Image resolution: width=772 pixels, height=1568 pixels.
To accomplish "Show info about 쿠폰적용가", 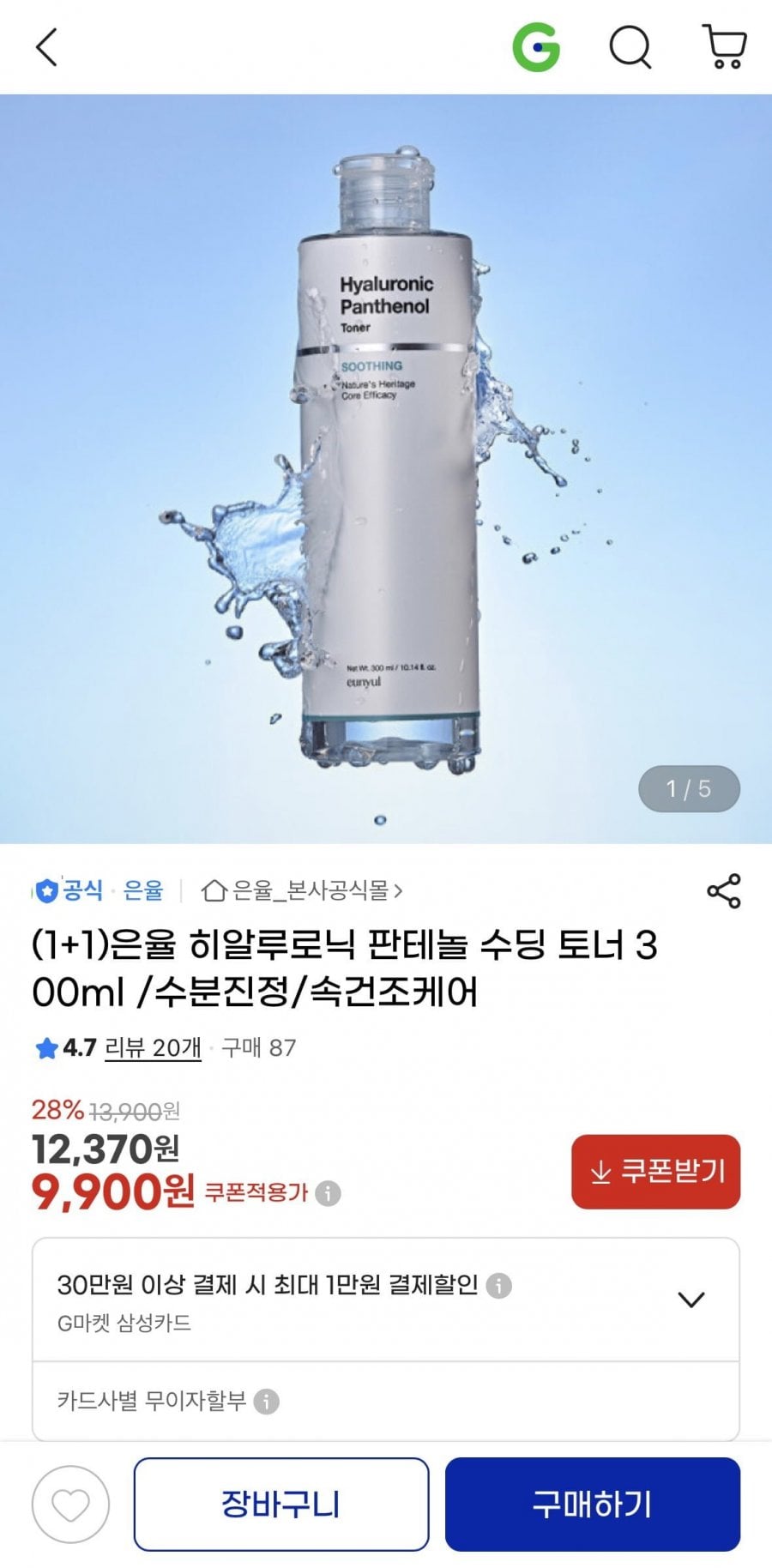I will (x=328, y=1193).
